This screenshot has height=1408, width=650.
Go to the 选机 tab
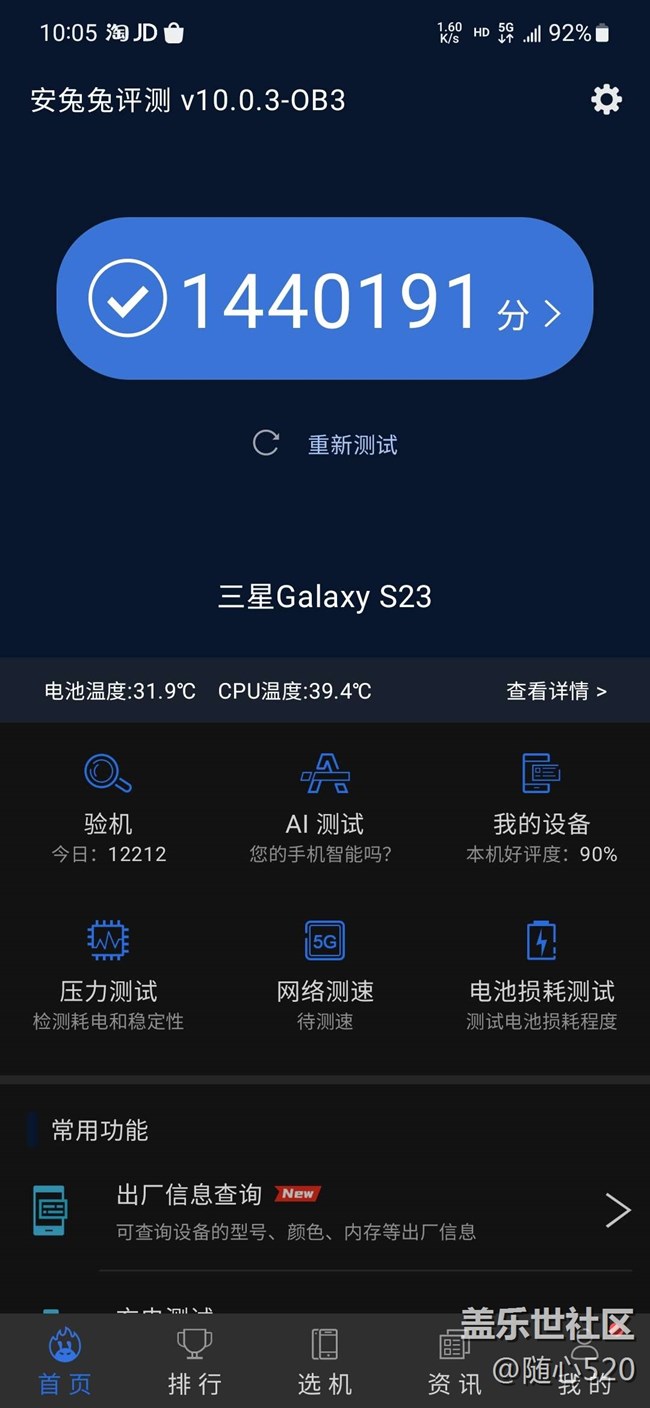coord(325,1361)
